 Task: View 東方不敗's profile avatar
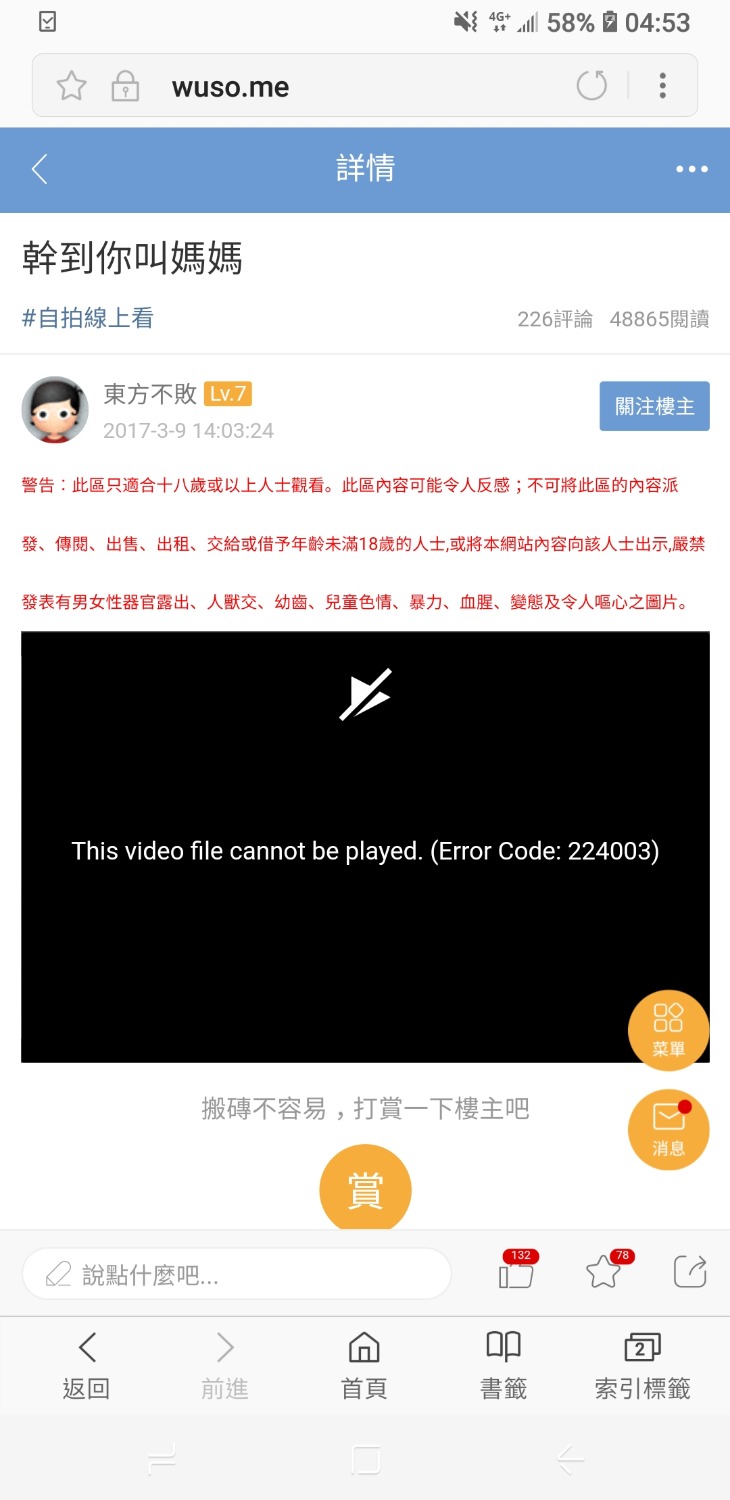click(55, 409)
